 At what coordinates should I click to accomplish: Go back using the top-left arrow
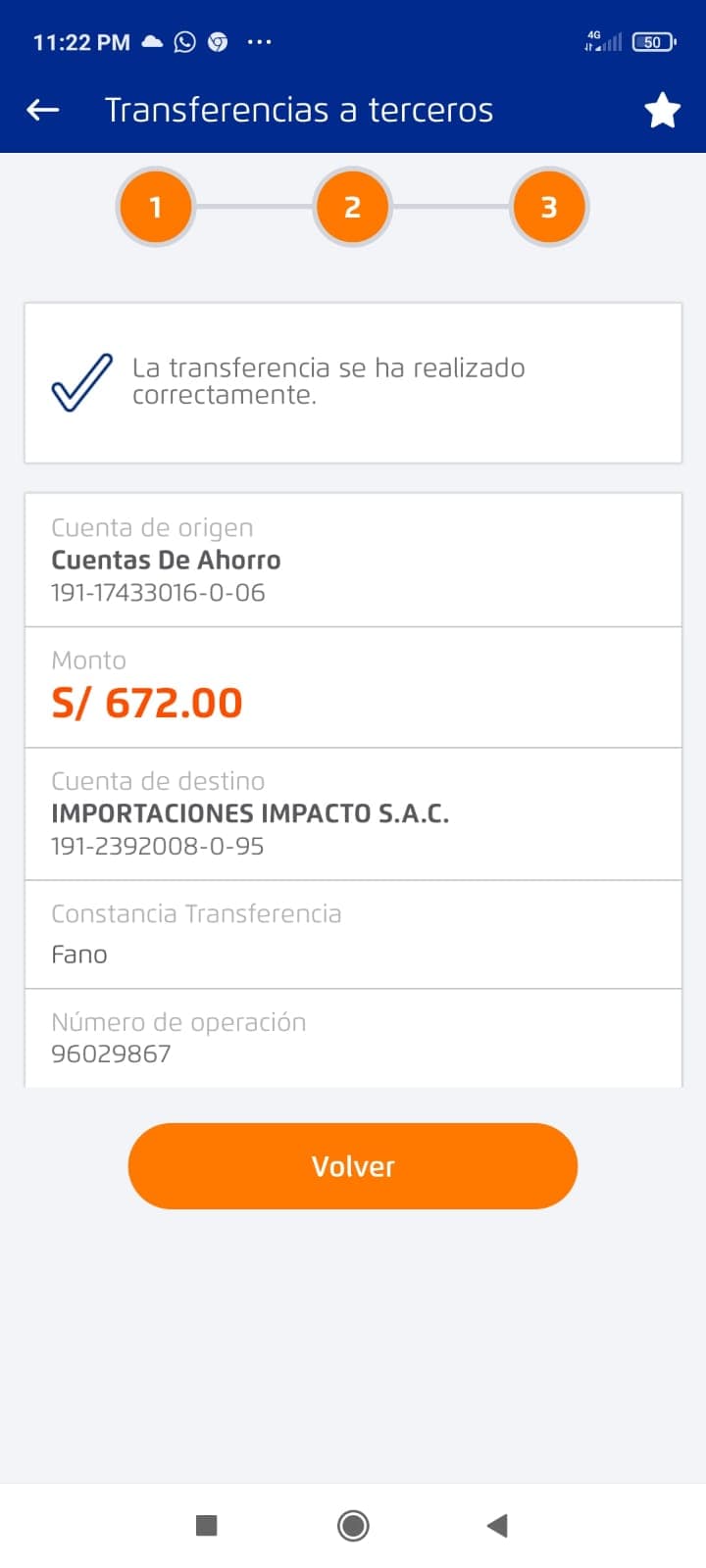point(43,110)
